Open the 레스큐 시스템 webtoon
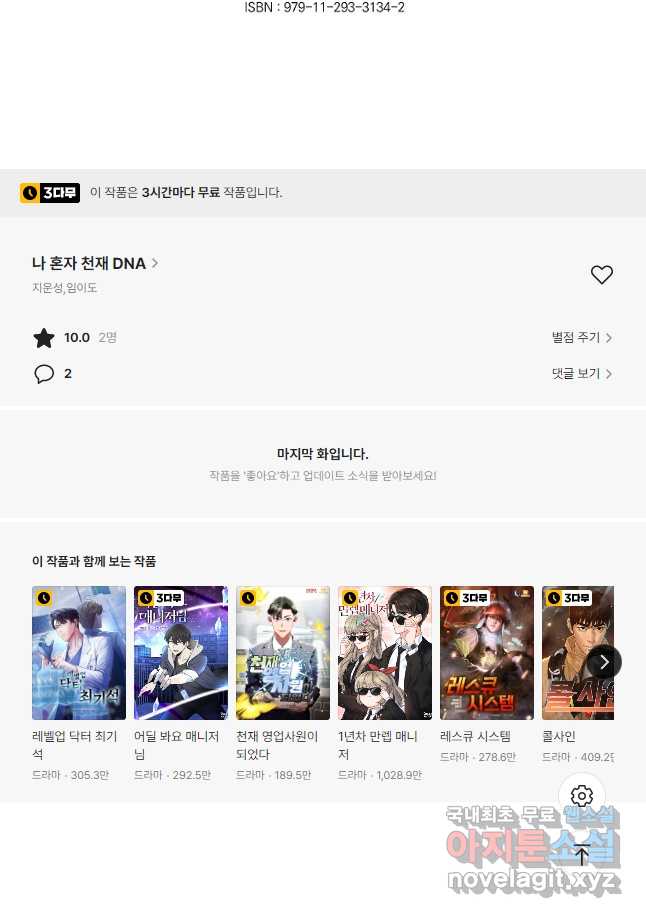 487,653
